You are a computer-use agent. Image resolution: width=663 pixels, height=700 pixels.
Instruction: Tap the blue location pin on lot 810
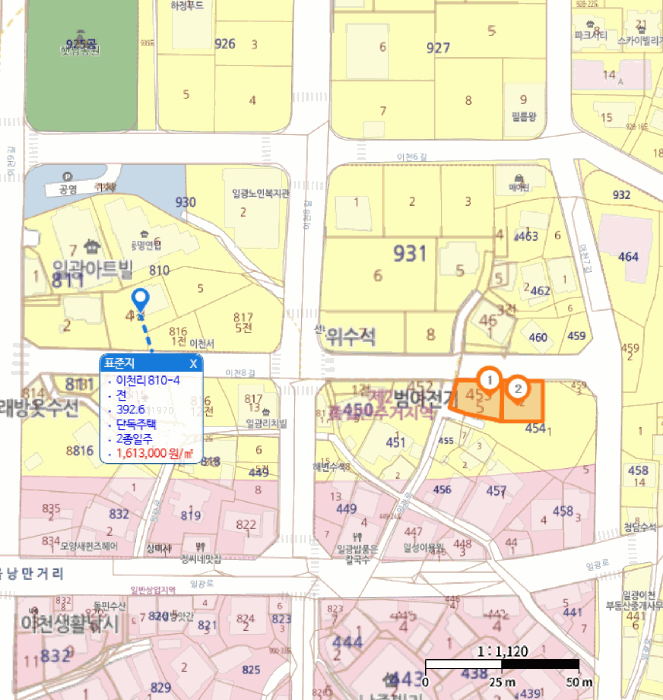coord(141,300)
